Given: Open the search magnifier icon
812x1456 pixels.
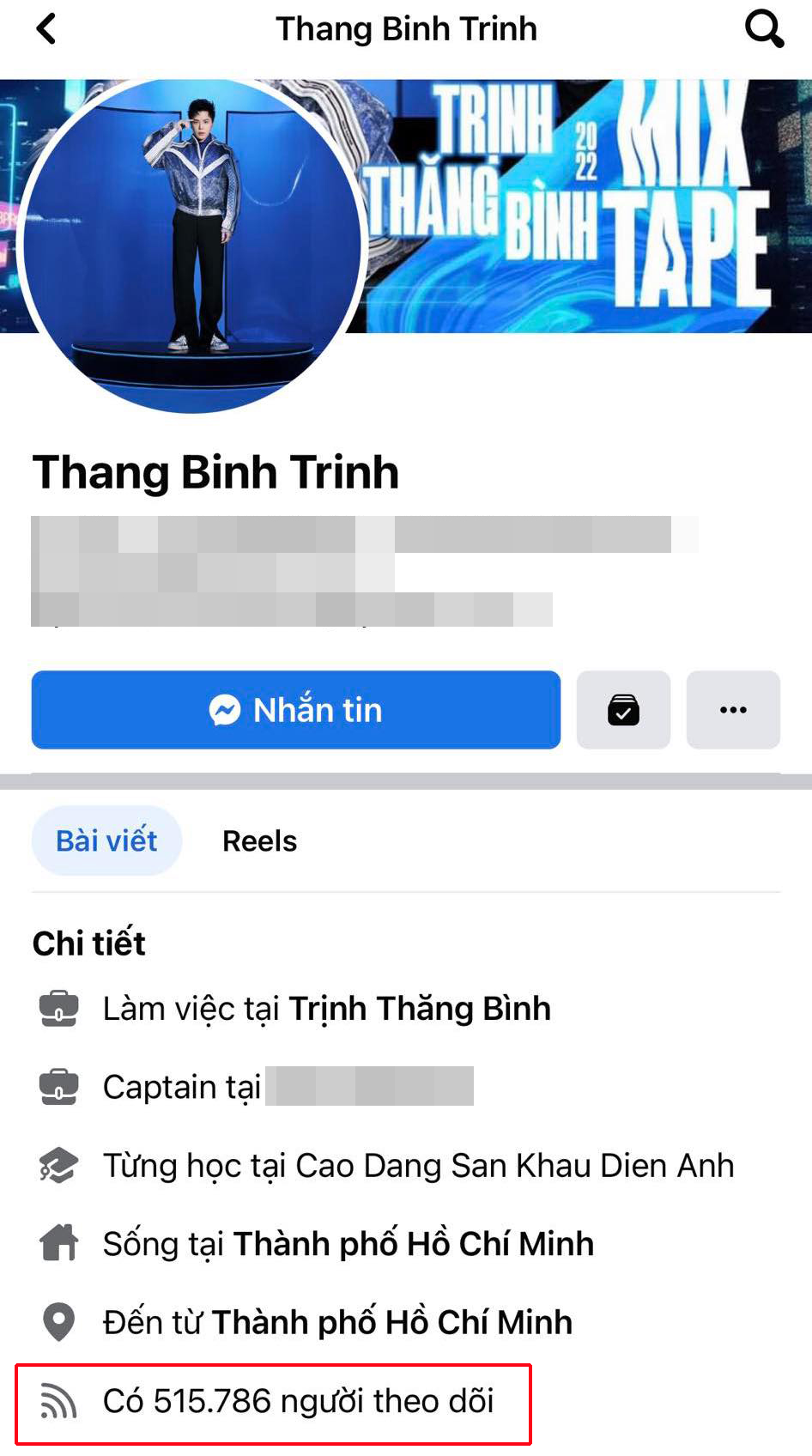Looking at the screenshot, I should tap(764, 29).
